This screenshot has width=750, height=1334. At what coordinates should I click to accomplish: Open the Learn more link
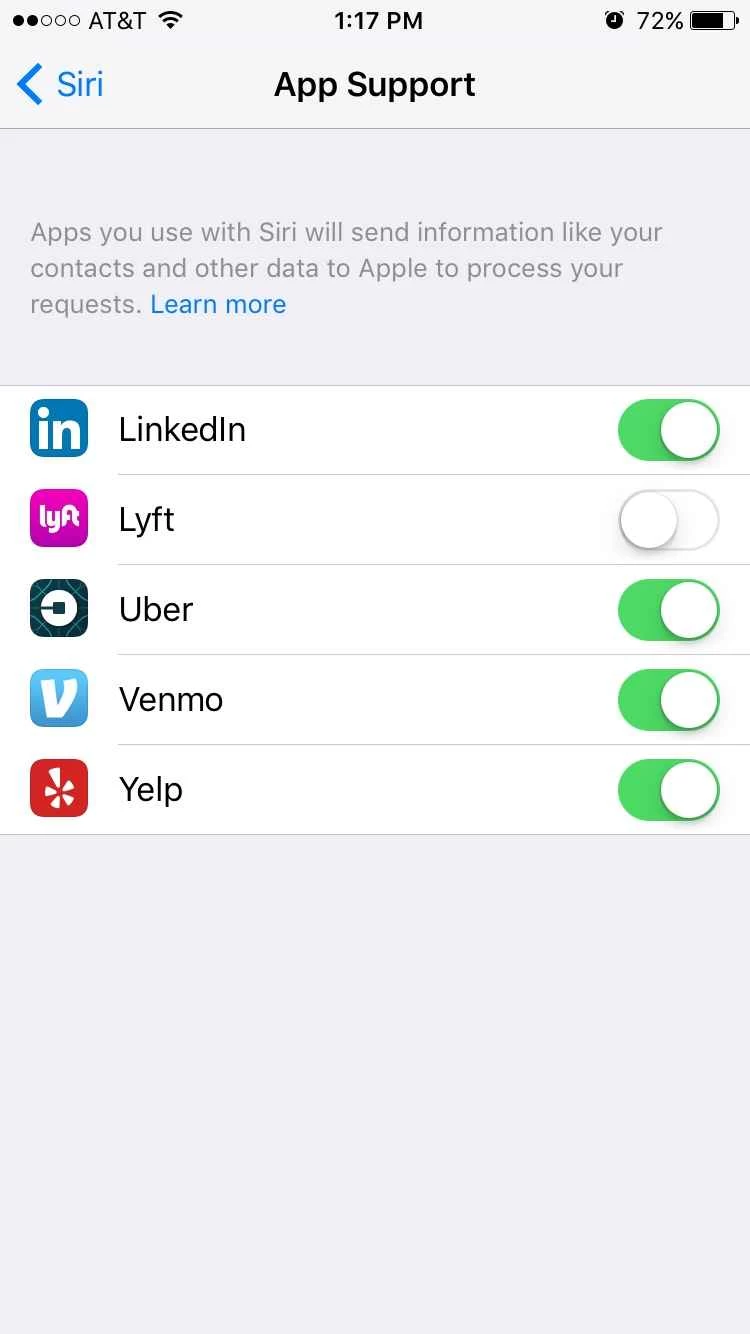coord(218,305)
